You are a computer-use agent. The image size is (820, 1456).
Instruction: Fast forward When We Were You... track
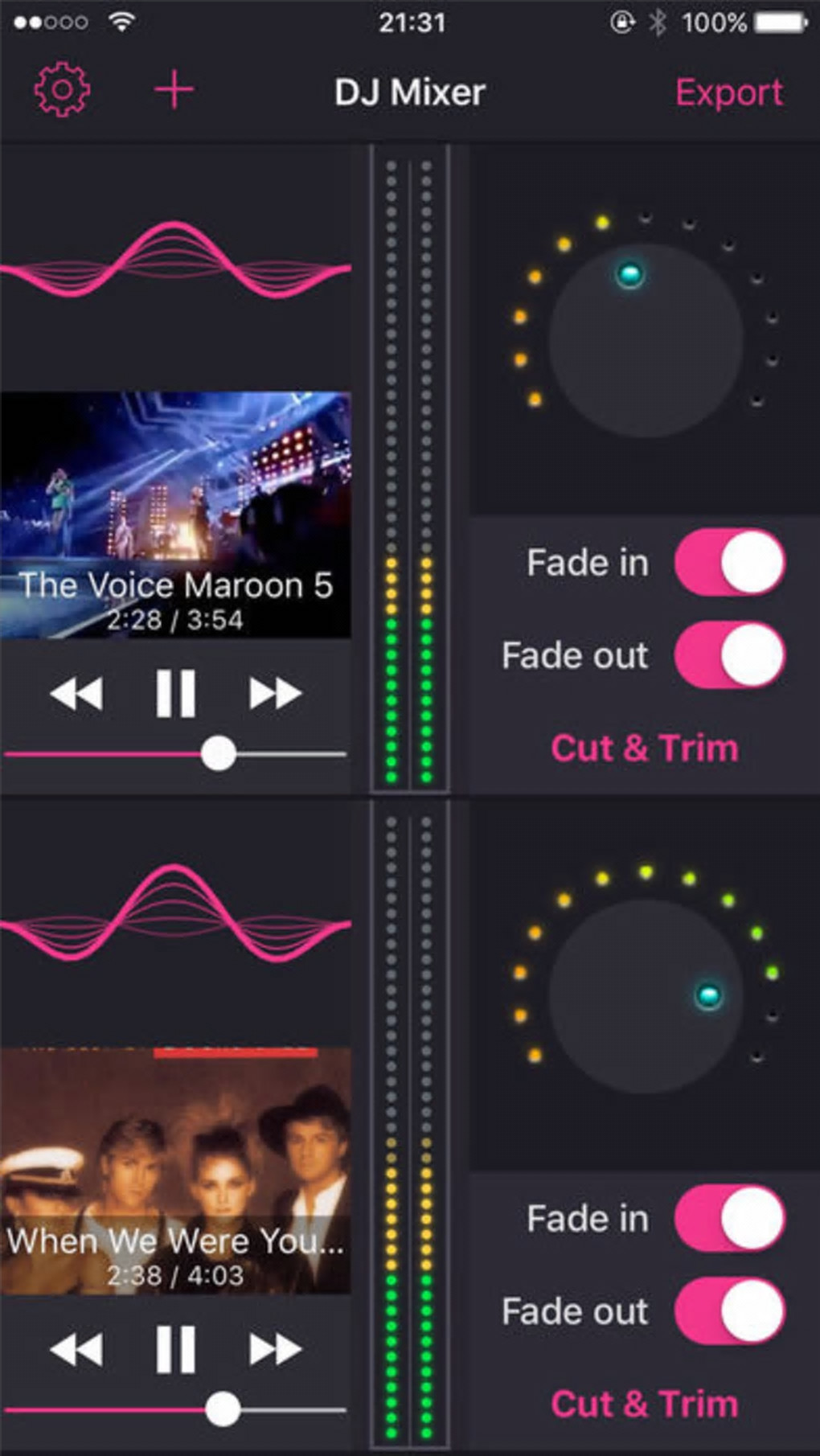coord(275,1348)
